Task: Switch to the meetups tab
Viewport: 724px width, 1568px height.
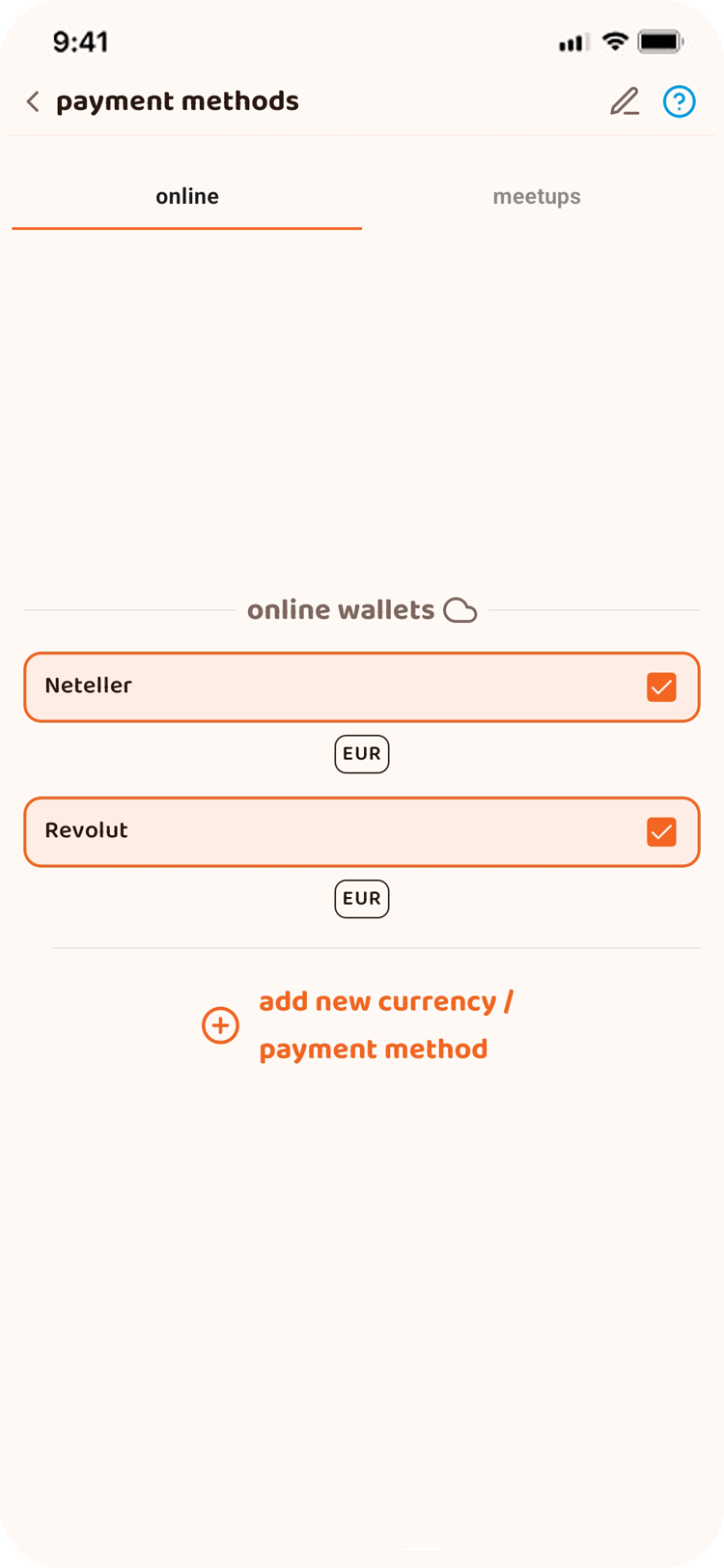Action: click(x=537, y=197)
